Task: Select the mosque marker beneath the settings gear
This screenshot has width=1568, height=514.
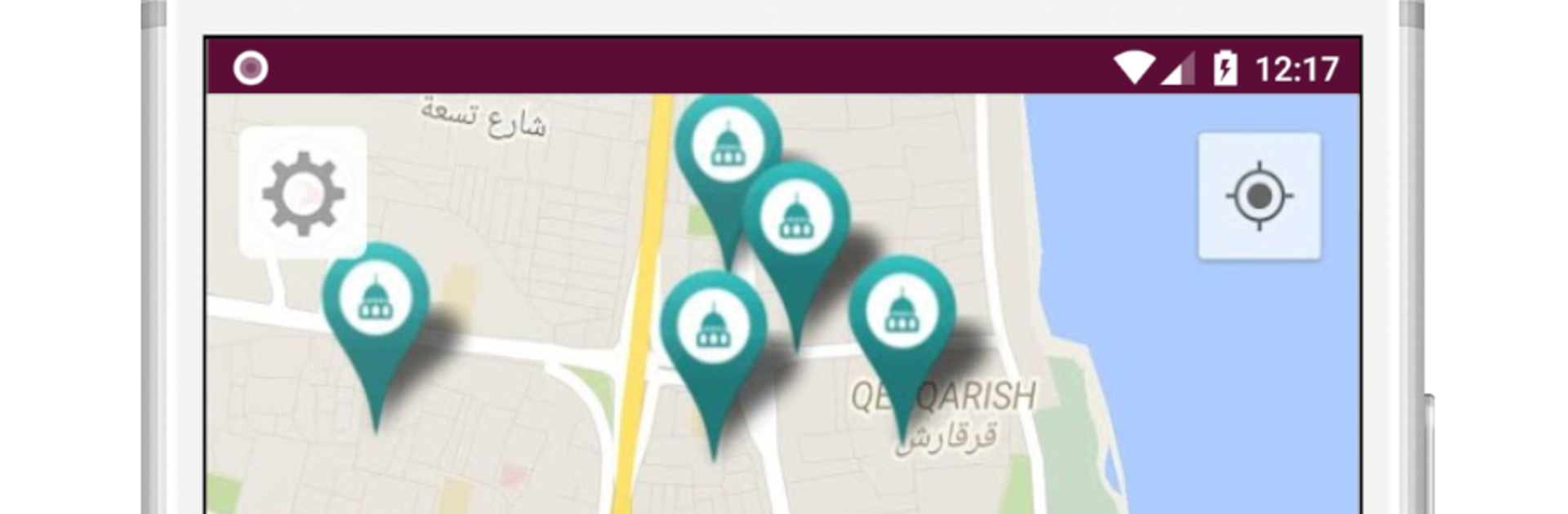Action: tap(375, 299)
